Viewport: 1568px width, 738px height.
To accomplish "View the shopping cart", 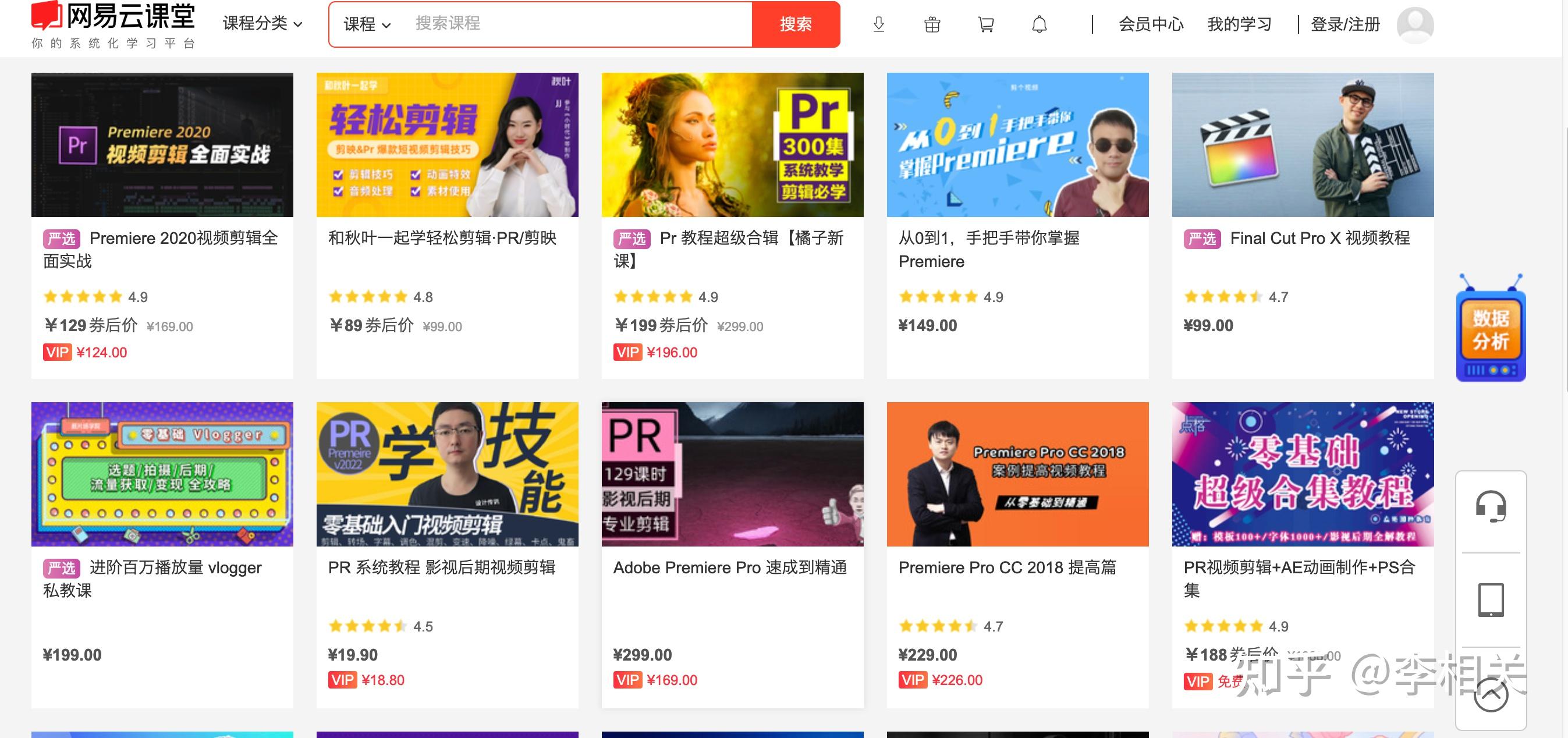I will pyautogui.click(x=985, y=24).
